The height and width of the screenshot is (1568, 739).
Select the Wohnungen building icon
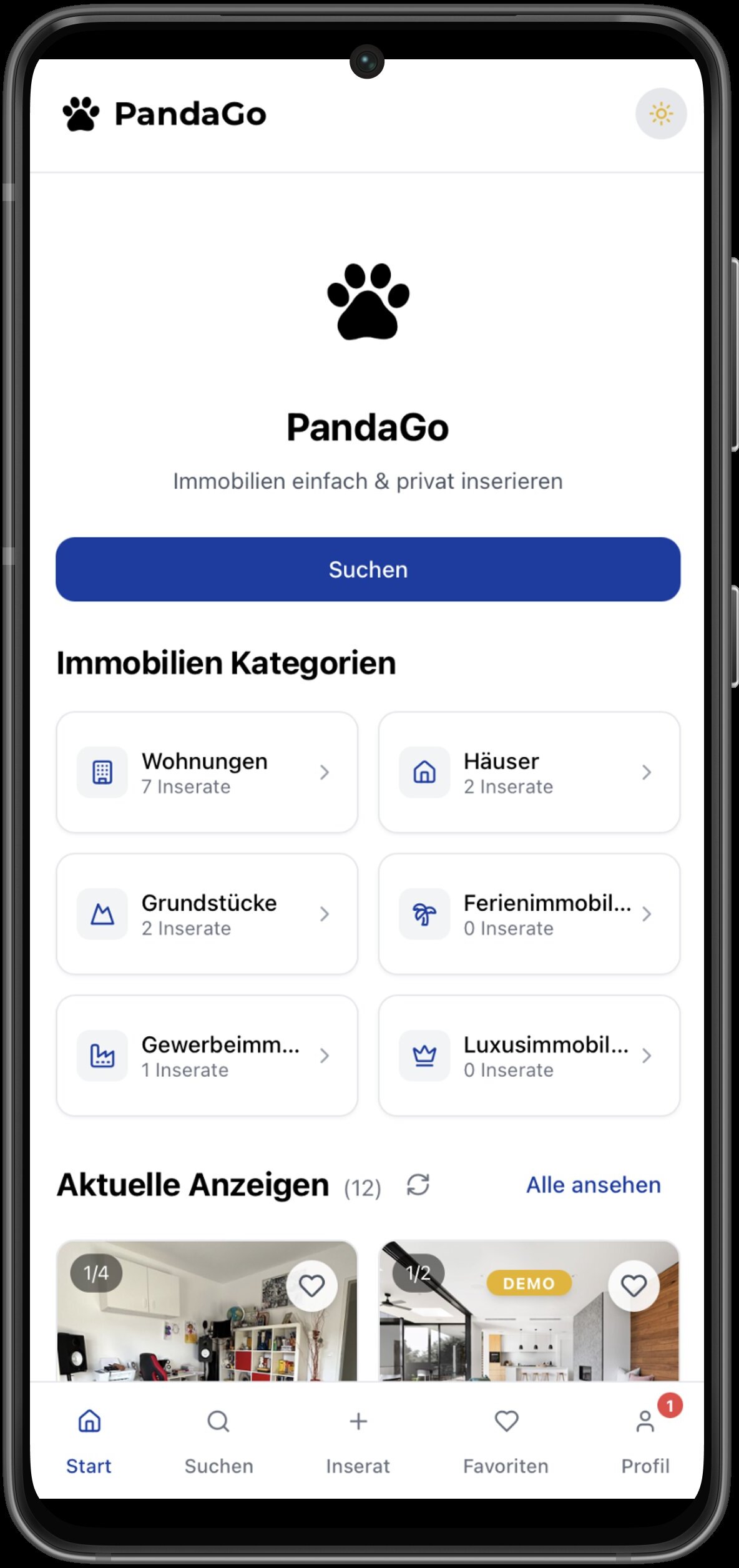click(102, 772)
